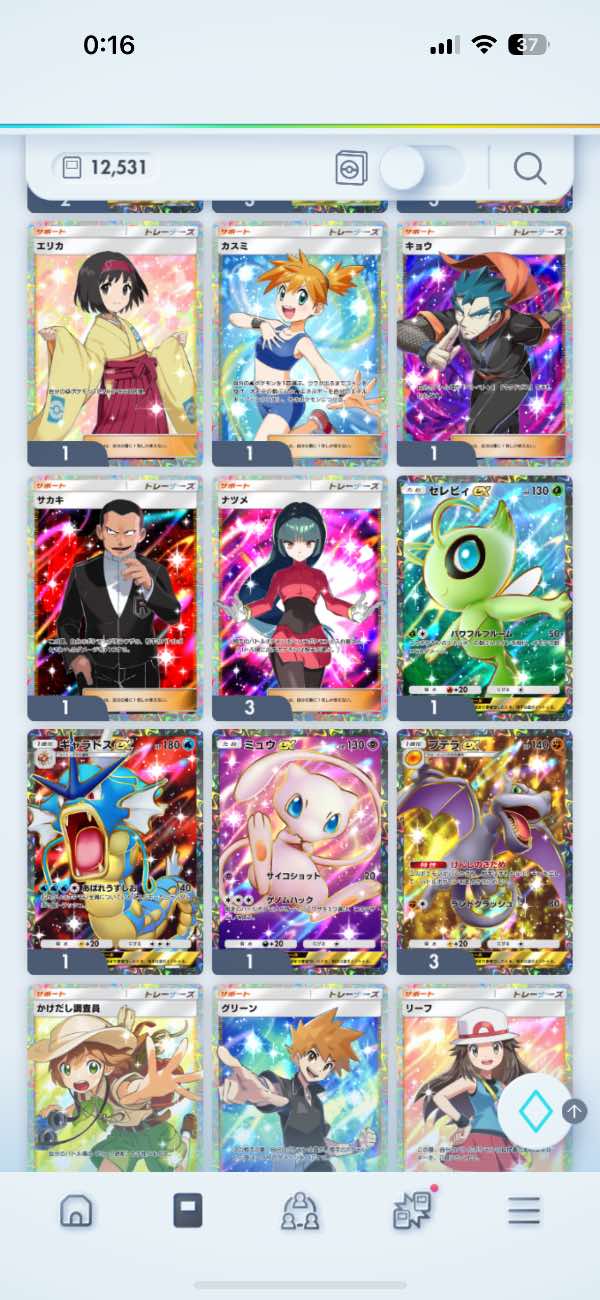Select the ナツメ card

click(x=300, y=595)
